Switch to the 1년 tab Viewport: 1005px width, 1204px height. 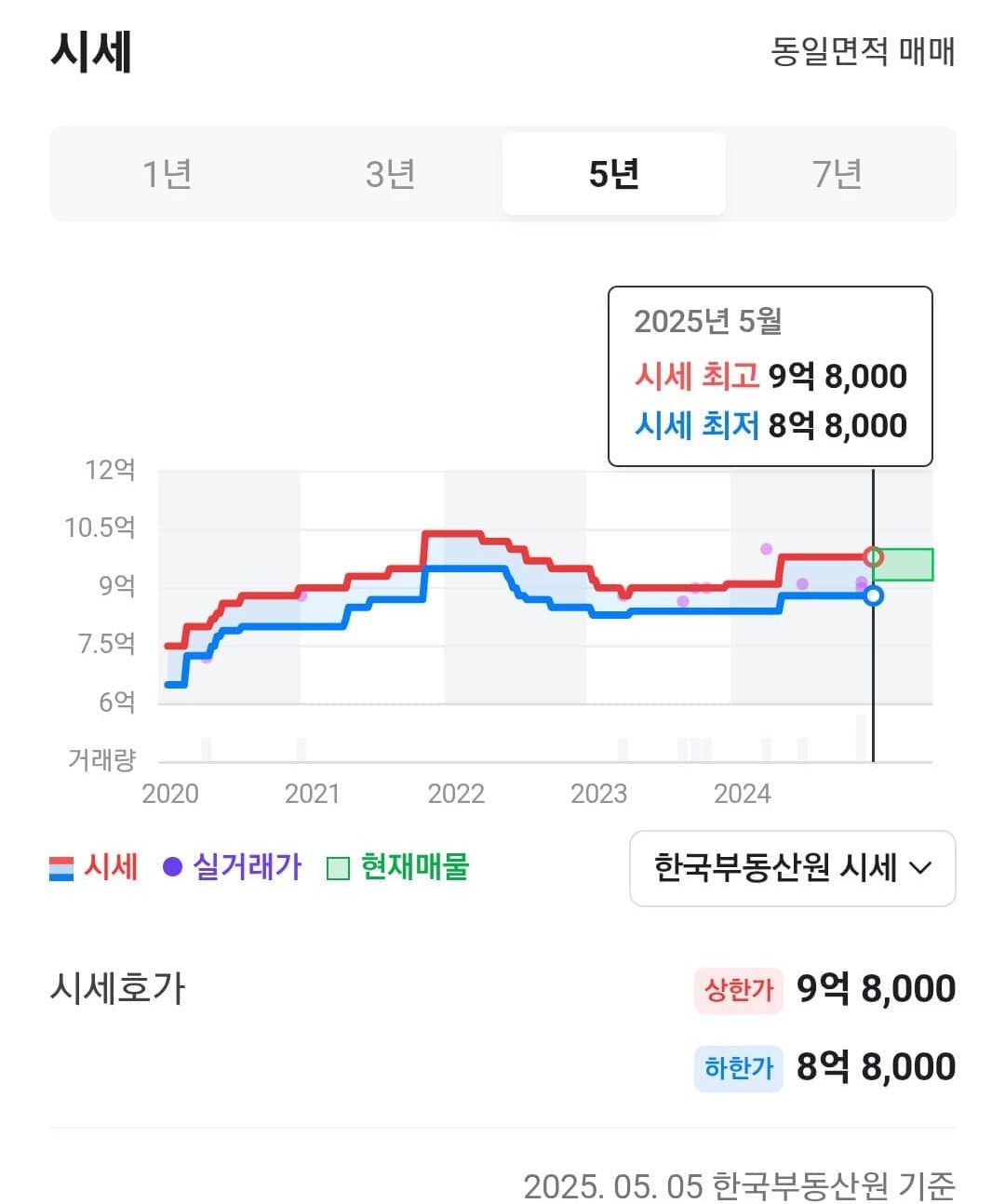(x=165, y=173)
